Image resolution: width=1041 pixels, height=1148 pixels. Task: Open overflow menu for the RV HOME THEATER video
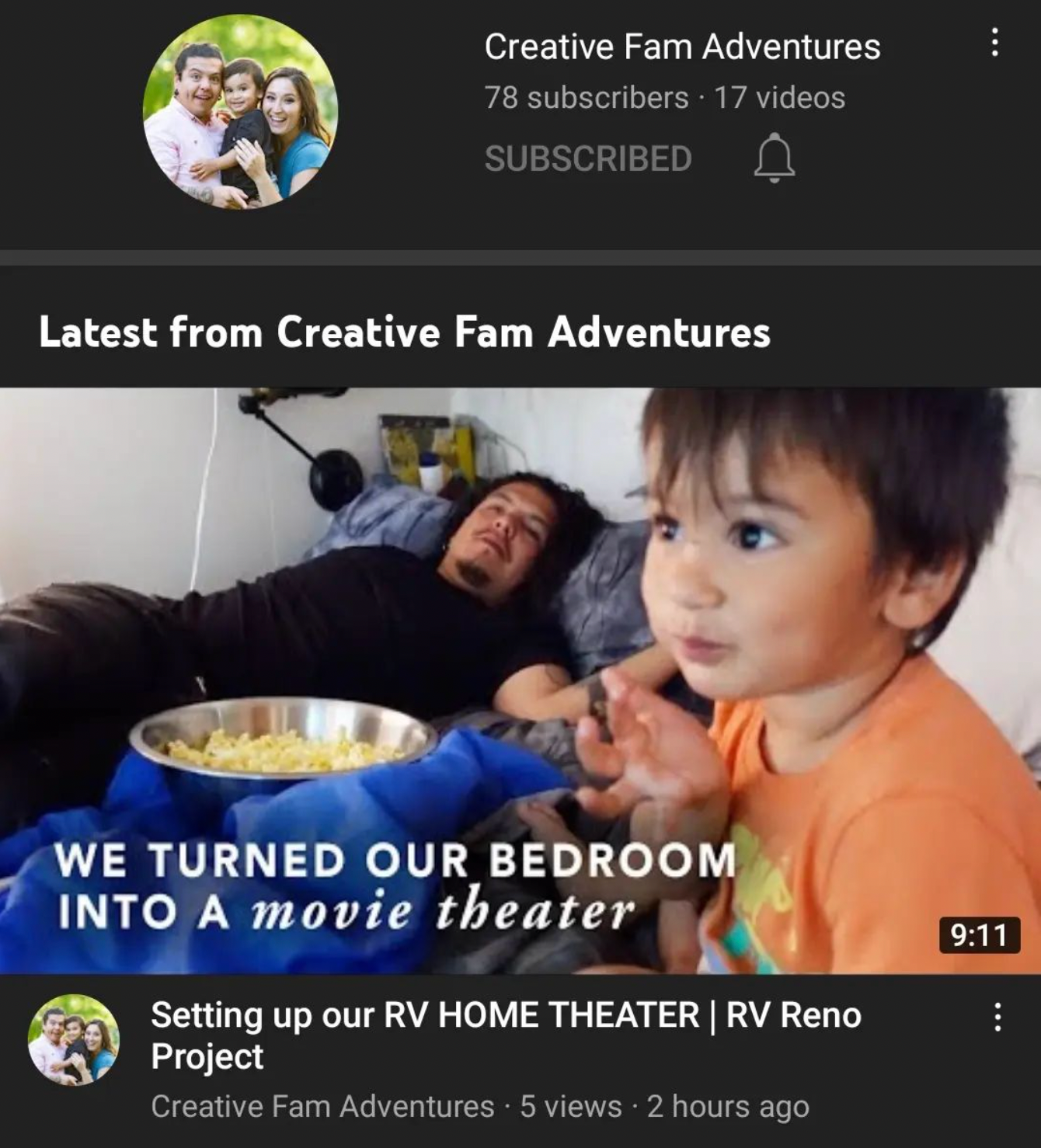997,1017
